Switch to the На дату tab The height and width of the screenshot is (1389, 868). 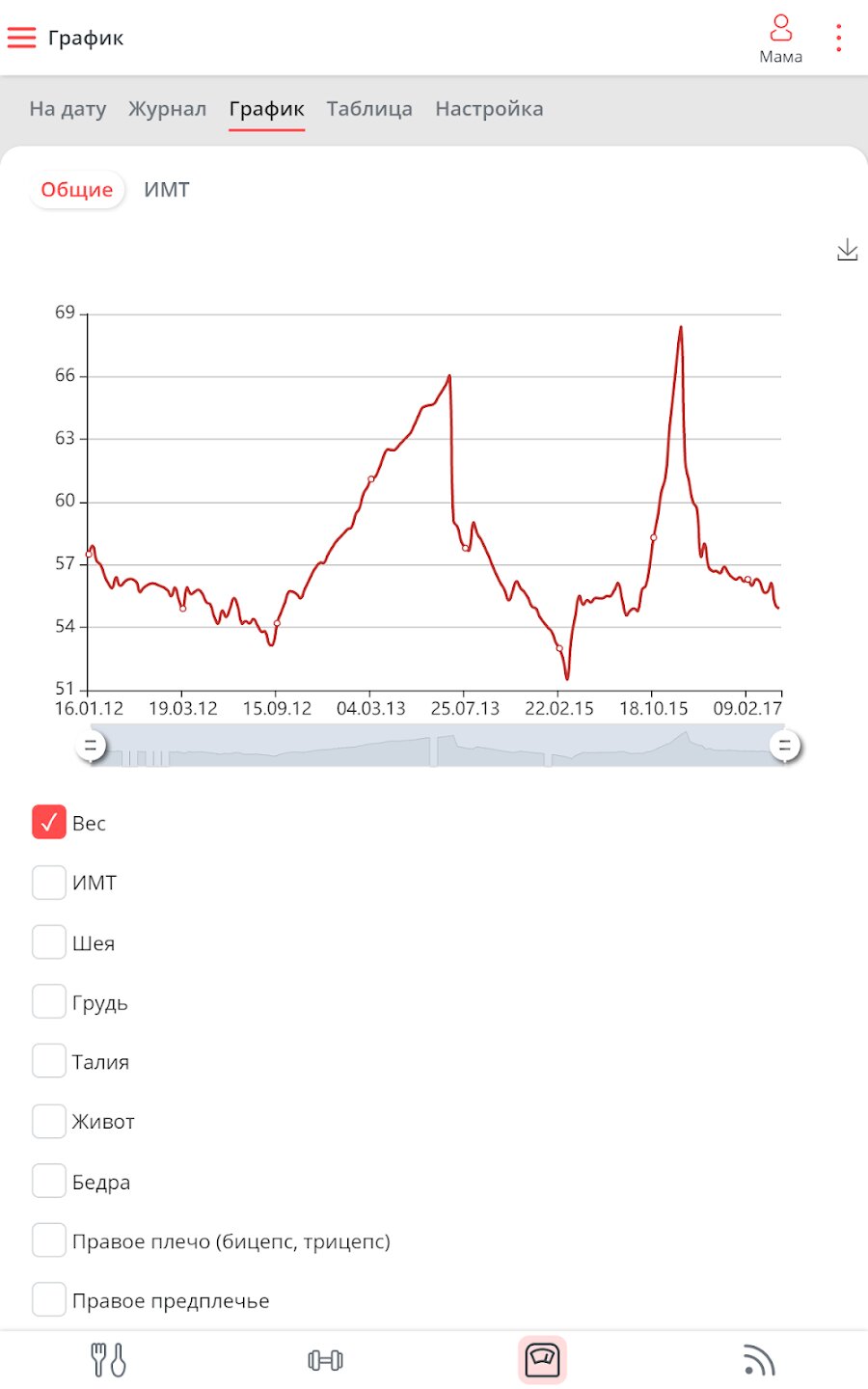pos(68,109)
